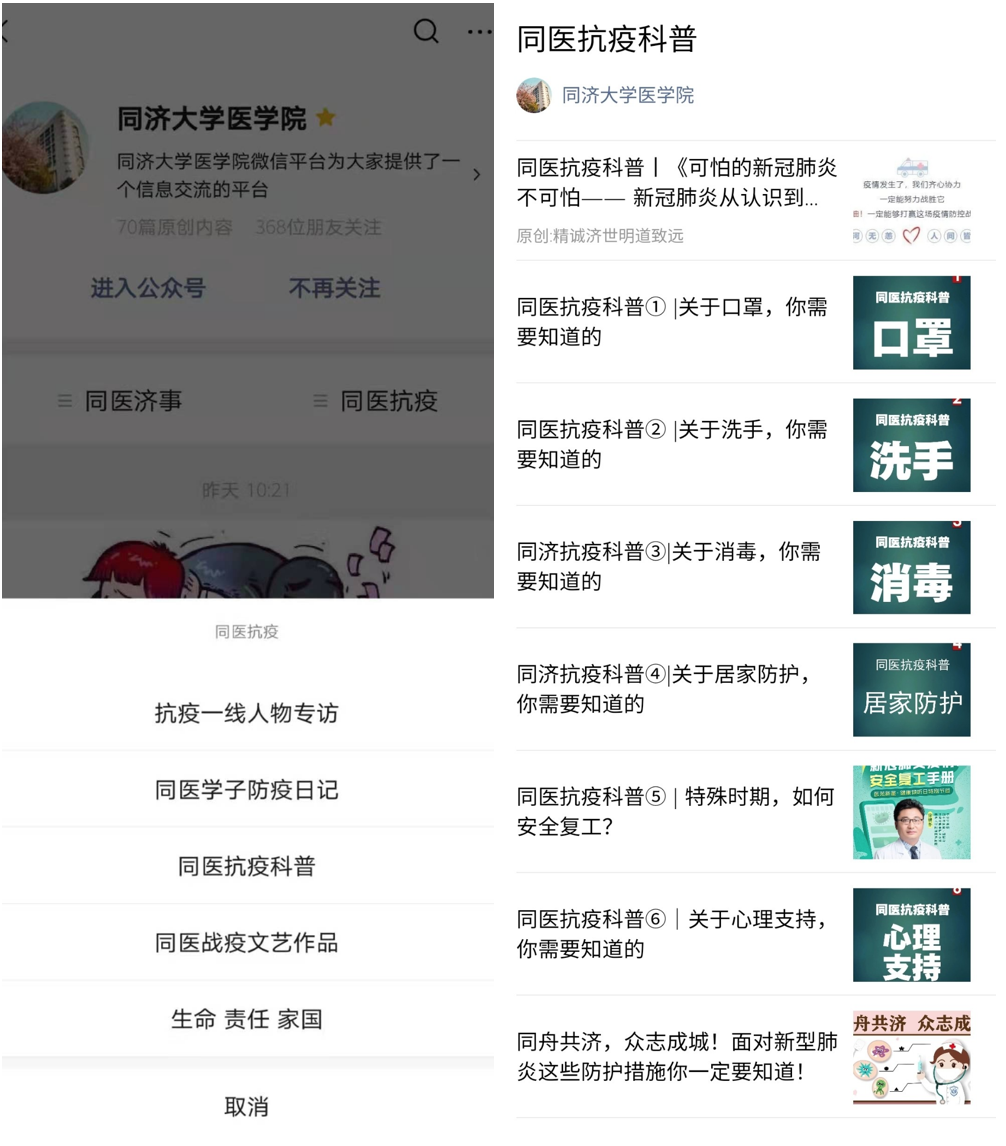Open the 同济大学医学院 account link

(x=626, y=95)
